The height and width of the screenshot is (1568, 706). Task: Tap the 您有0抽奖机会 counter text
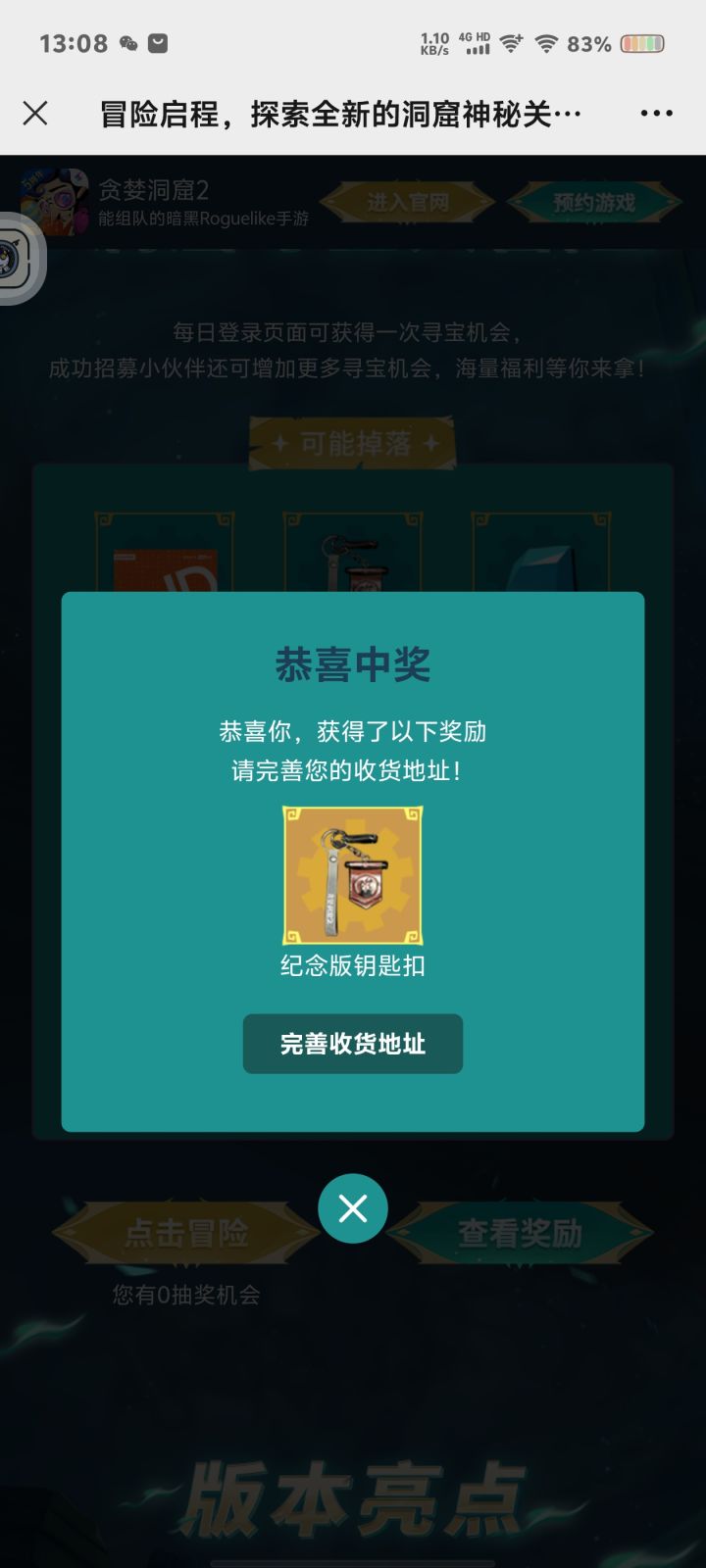(x=186, y=1294)
